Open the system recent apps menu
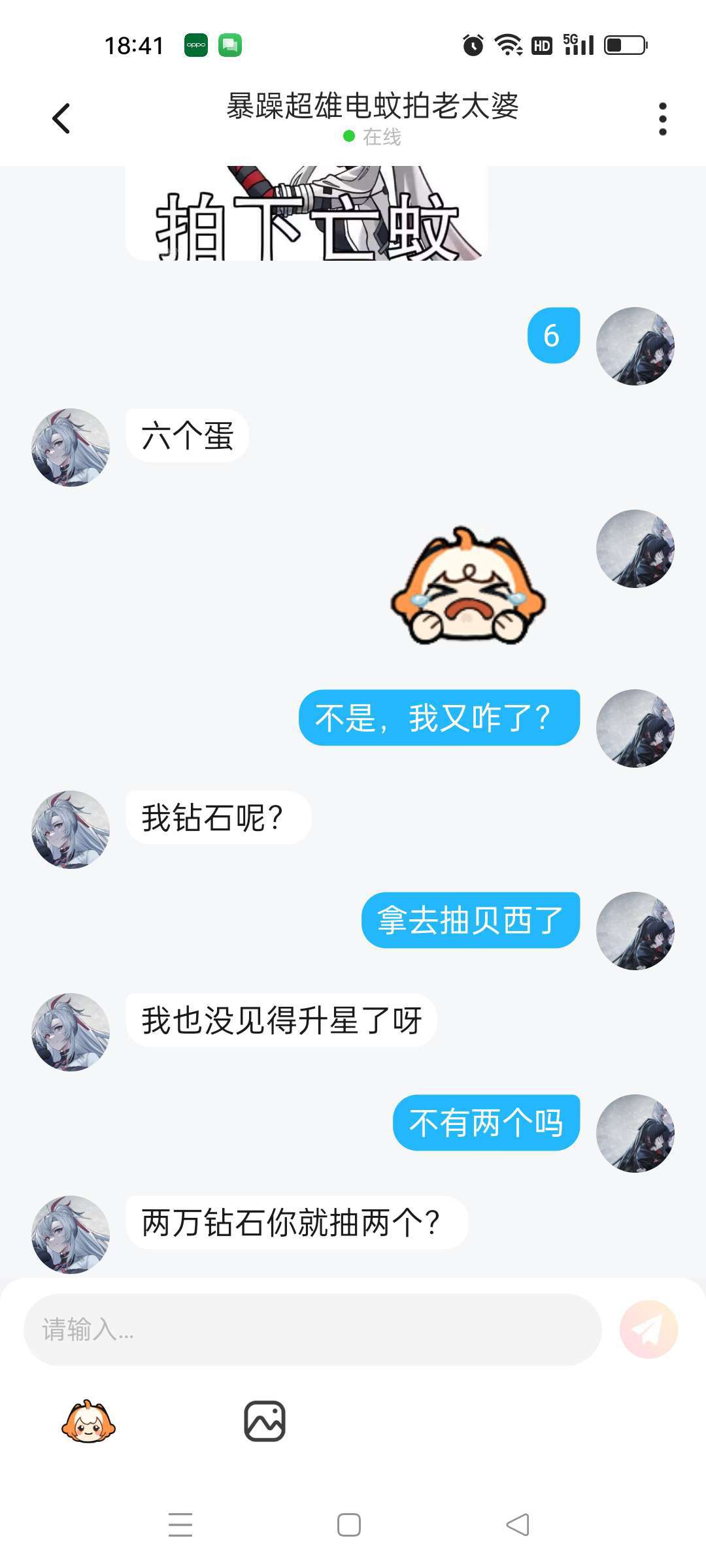The height and width of the screenshot is (1568, 706). coord(180,1525)
